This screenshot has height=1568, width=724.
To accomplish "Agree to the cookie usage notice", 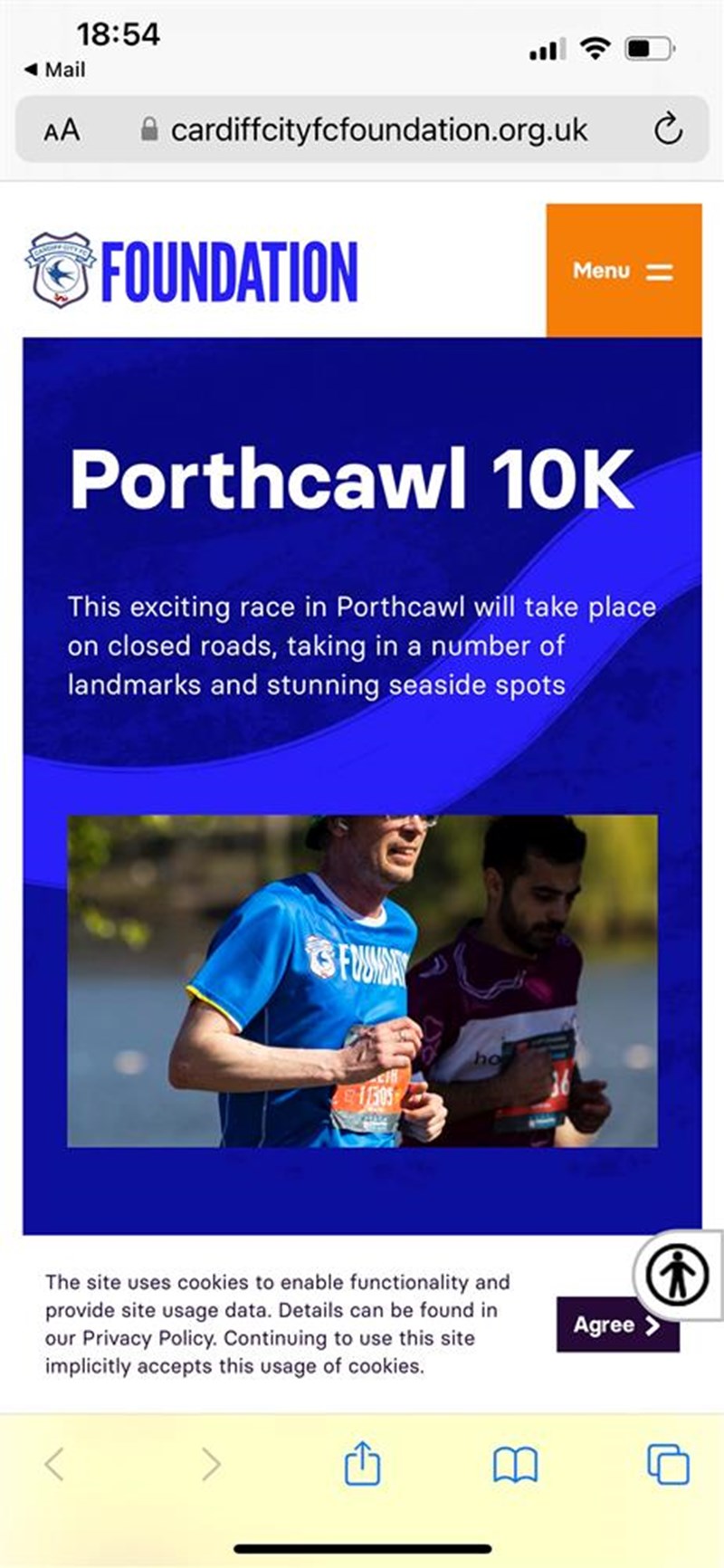I will pos(617,1324).
